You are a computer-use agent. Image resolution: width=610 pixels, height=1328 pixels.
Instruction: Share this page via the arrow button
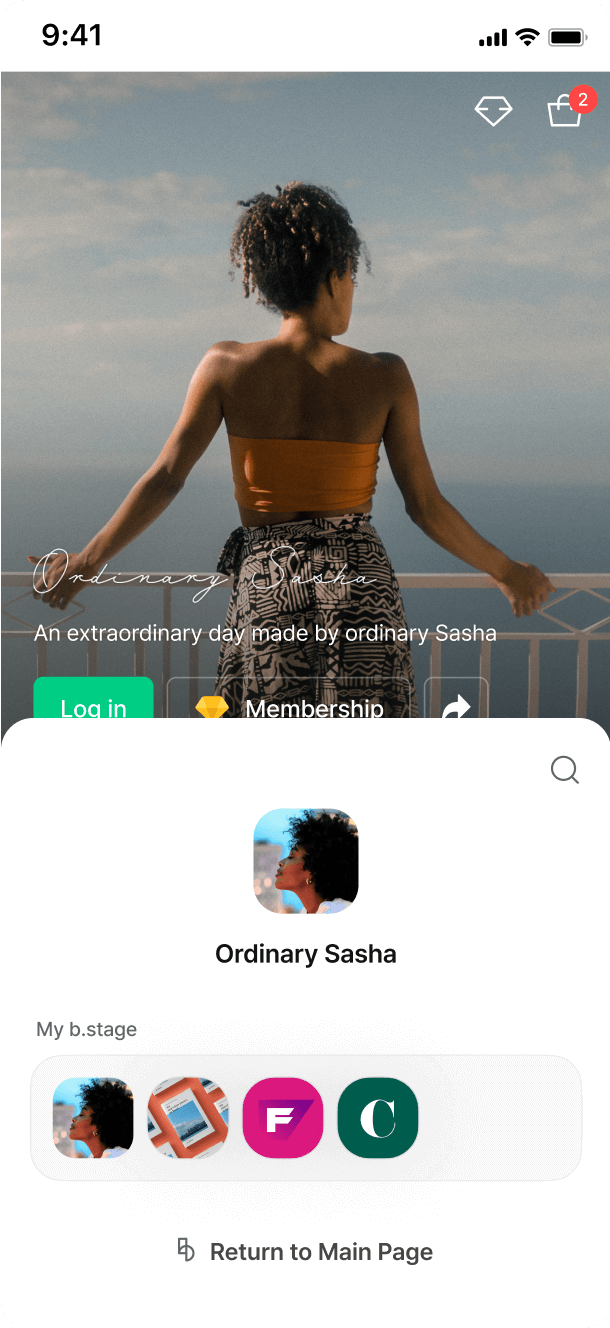coord(456,698)
